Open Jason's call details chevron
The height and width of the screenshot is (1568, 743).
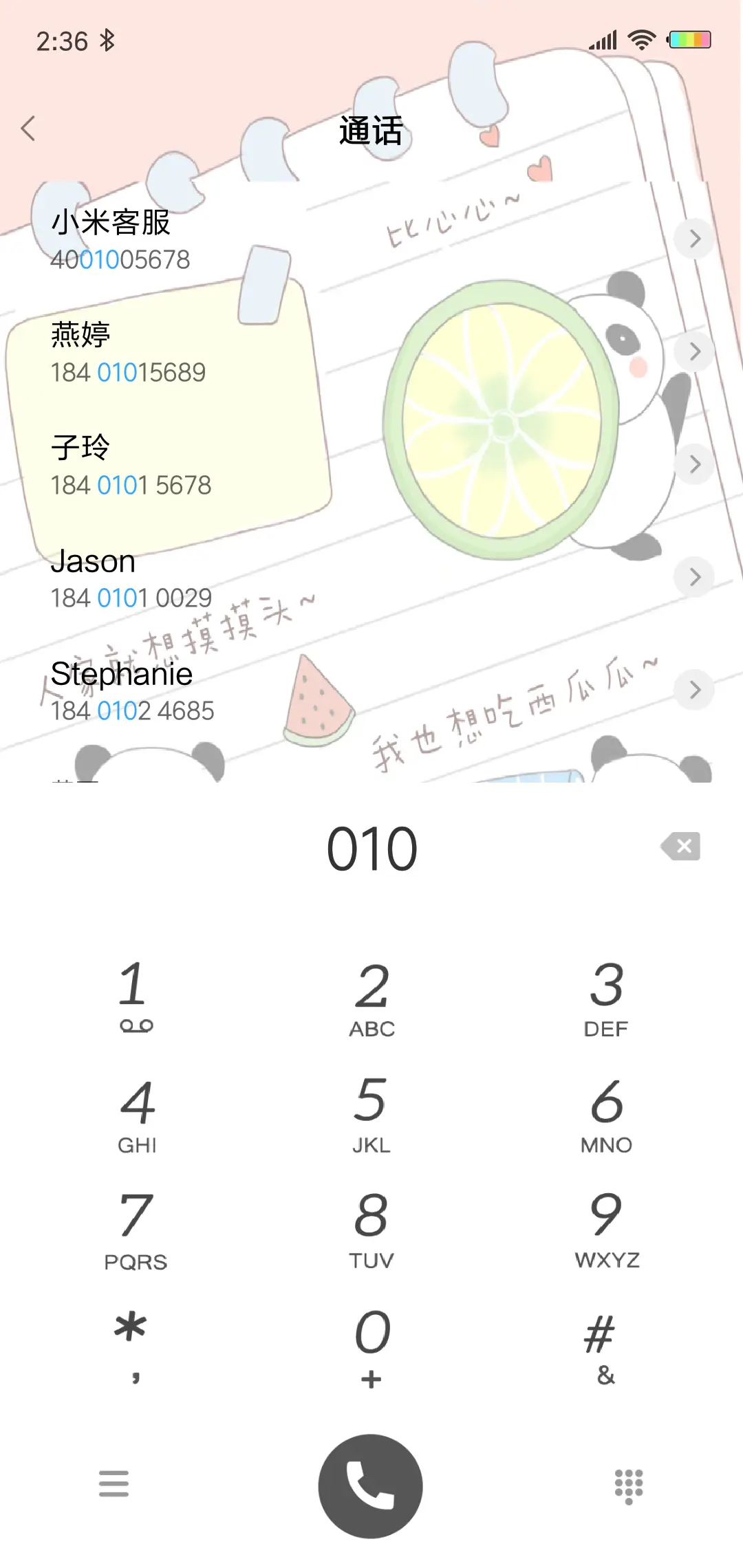(694, 578)
